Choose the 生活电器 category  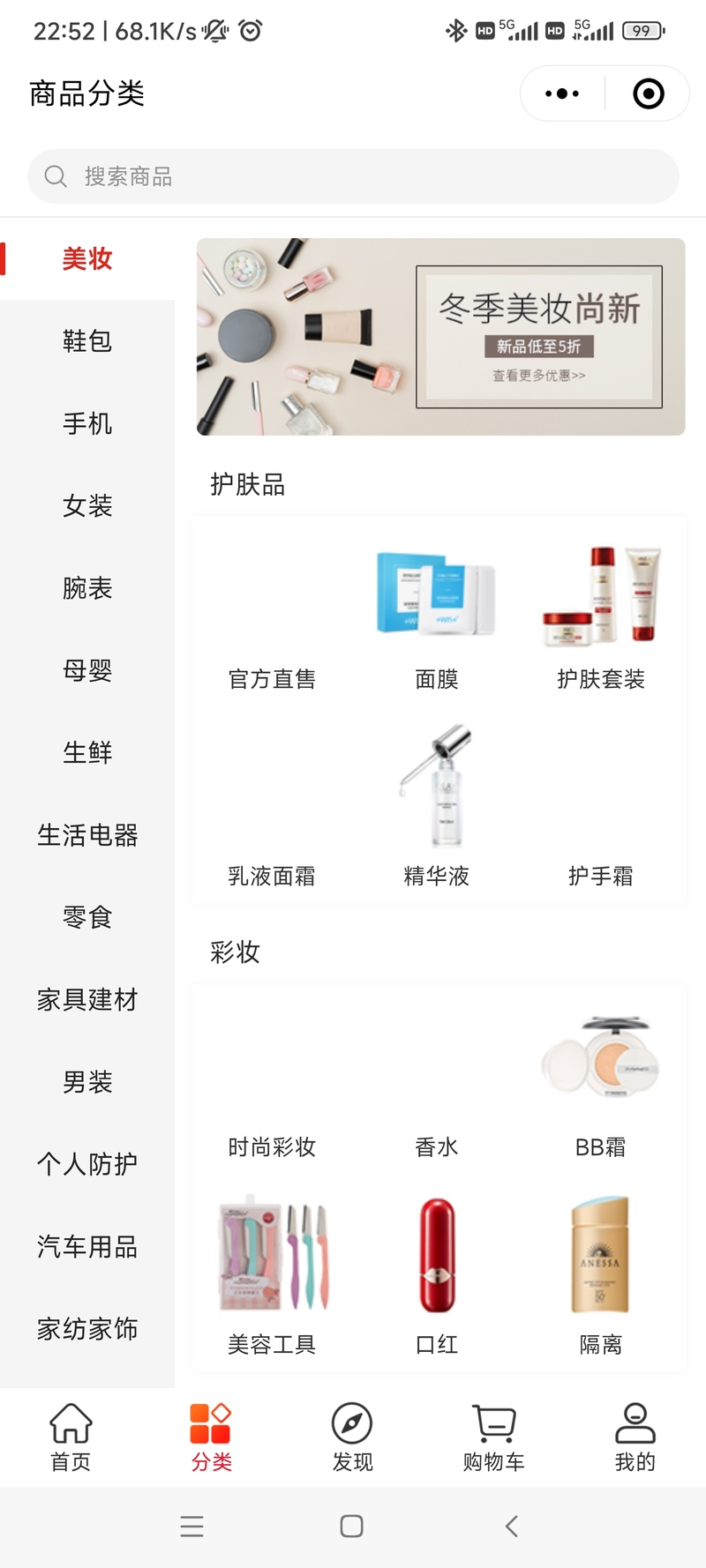(x=87, y=834)
